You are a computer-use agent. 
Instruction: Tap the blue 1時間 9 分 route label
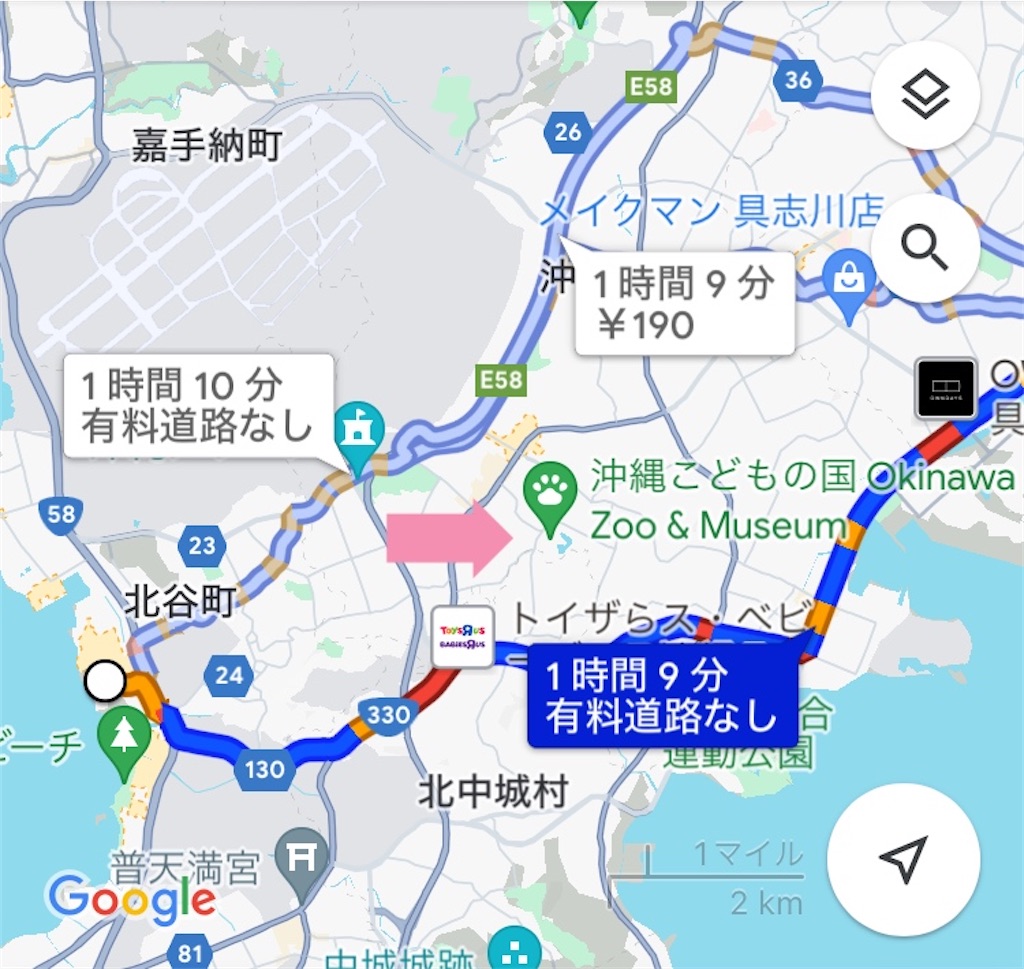tap(662, 696)
